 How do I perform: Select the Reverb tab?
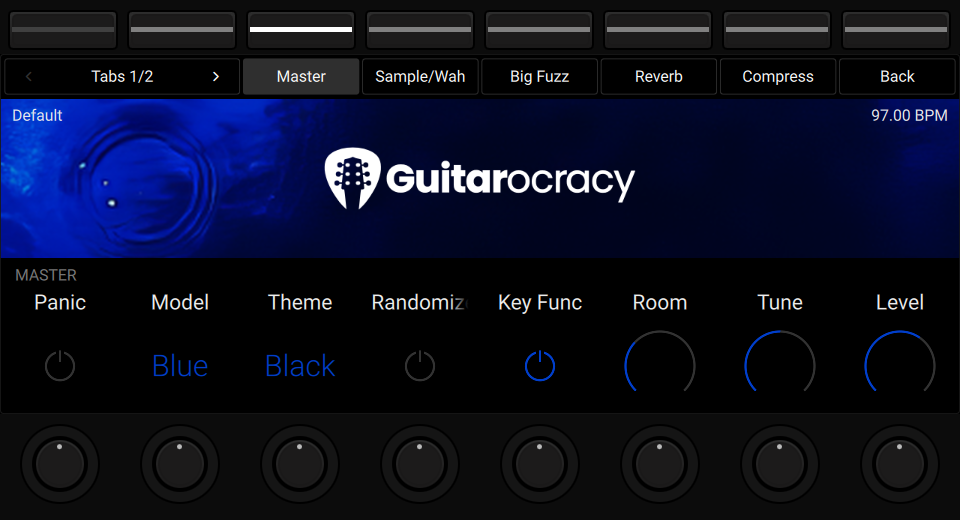tap(658, 77)
